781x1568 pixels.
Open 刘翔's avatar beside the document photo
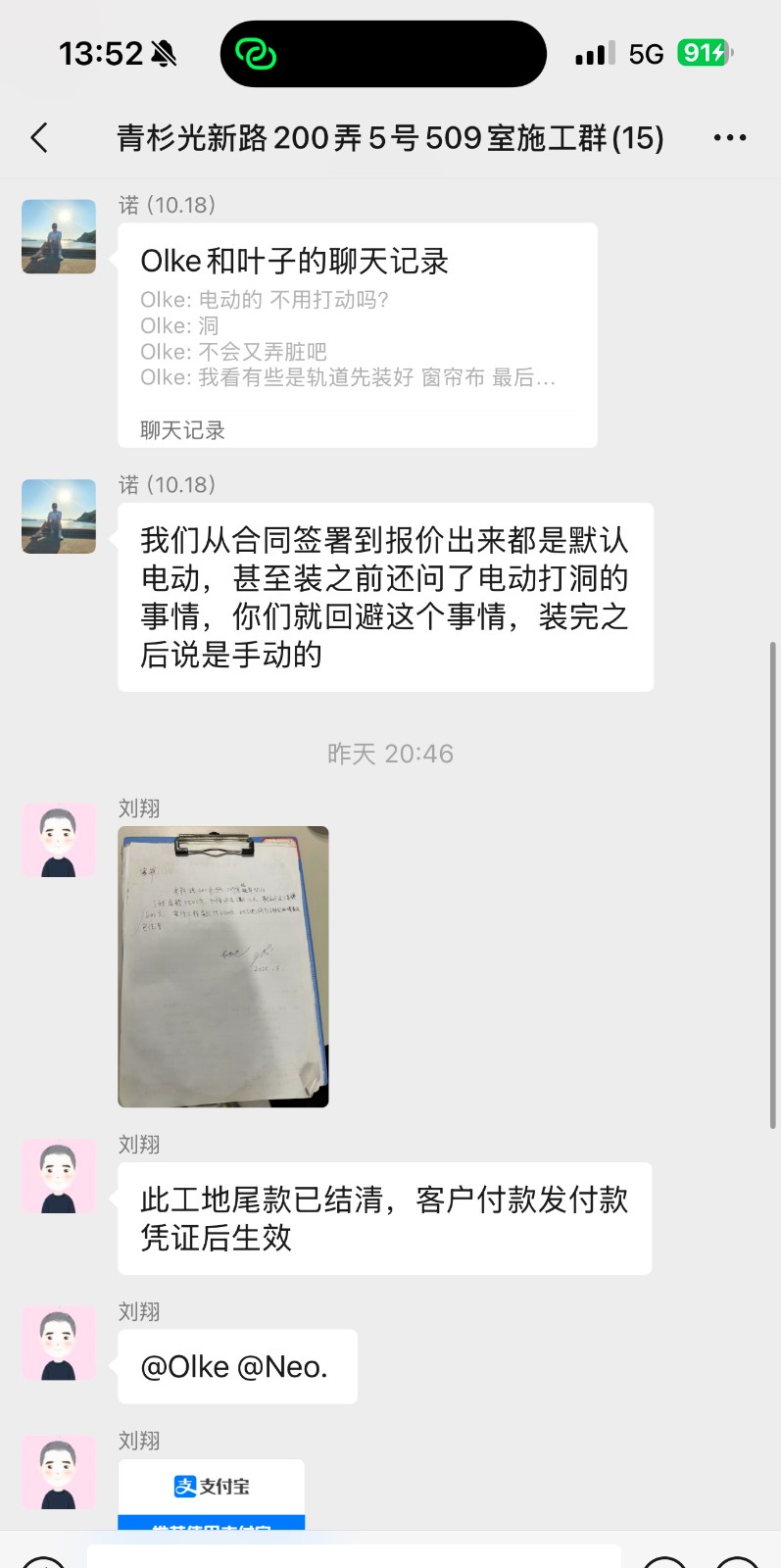point(59,840)
